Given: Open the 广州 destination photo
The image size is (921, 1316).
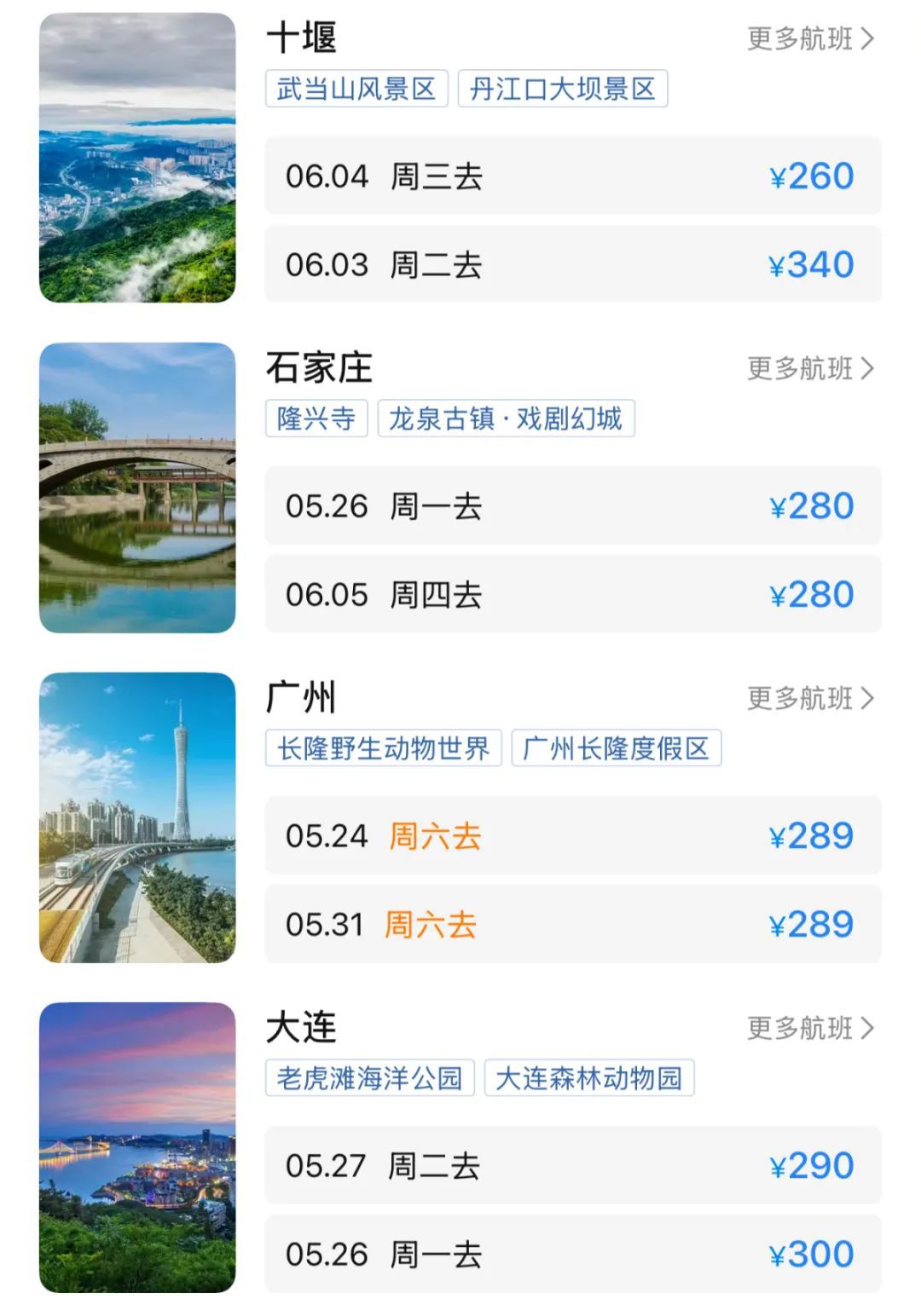Looking at the screenshot, I should (137, 817).
